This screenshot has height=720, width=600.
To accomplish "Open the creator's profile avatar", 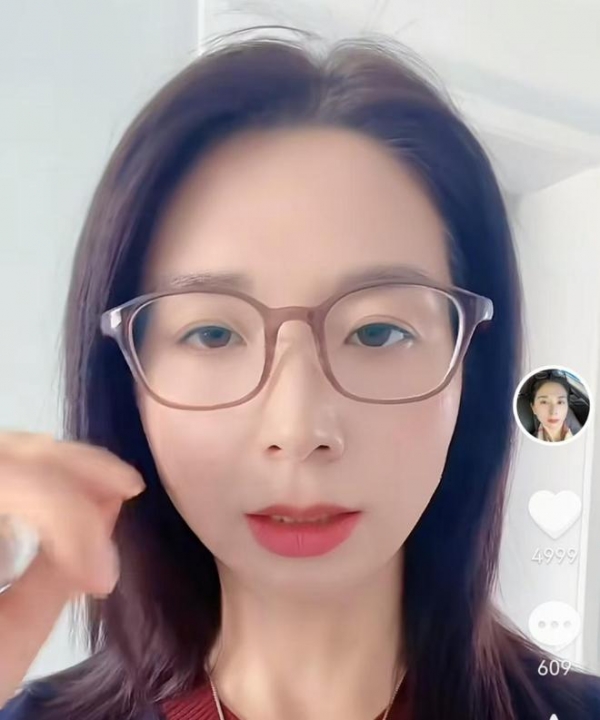I will coord(551,405).
